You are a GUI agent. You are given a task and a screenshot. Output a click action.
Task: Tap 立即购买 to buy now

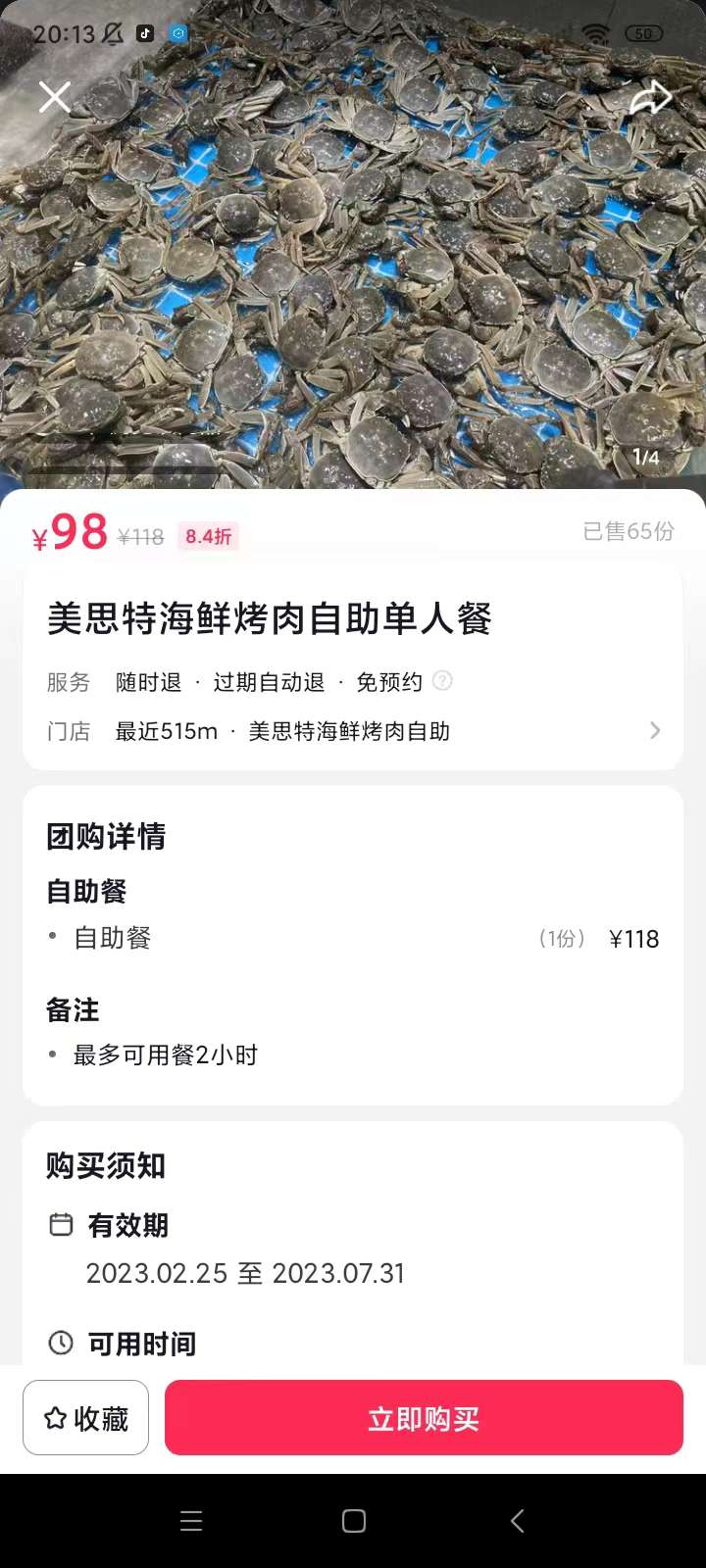click(424, 1418)
